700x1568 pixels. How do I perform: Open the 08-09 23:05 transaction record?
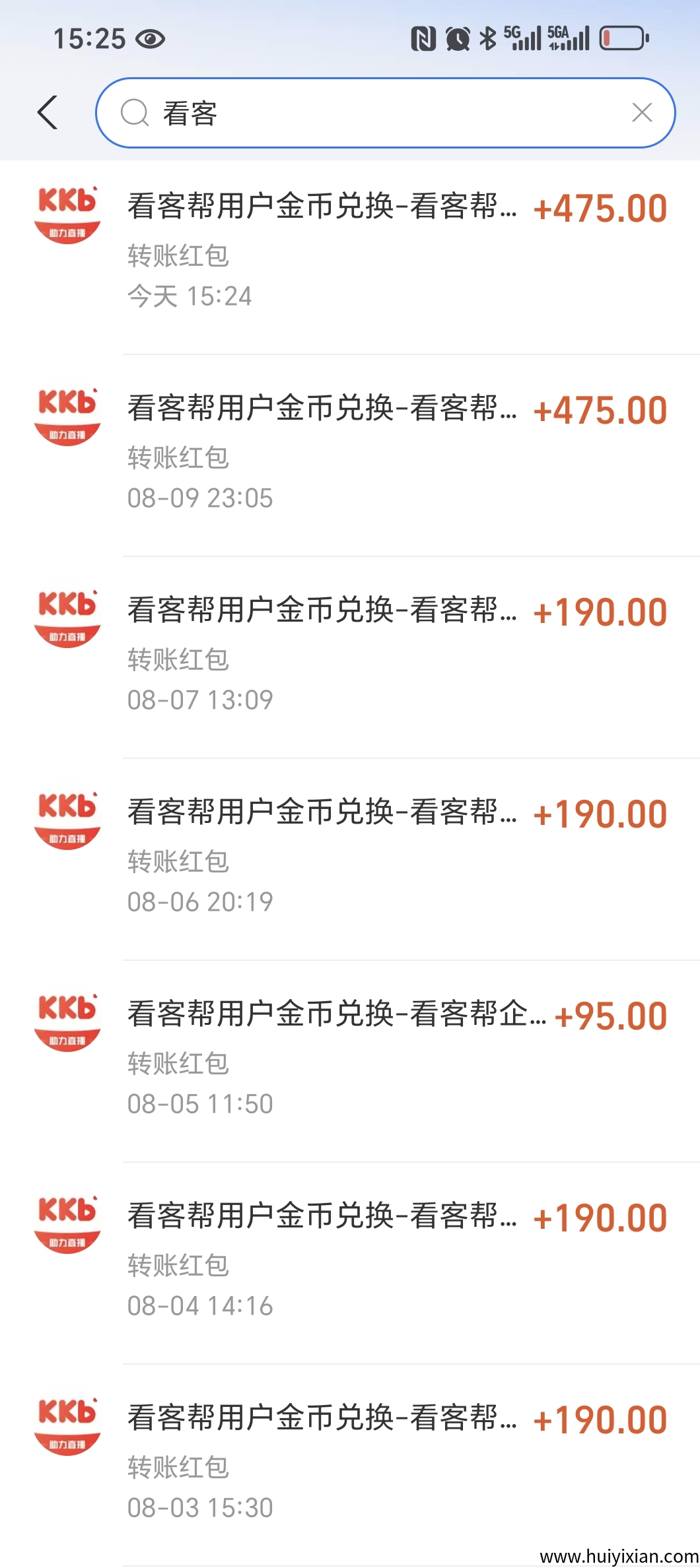pos(396,453)
